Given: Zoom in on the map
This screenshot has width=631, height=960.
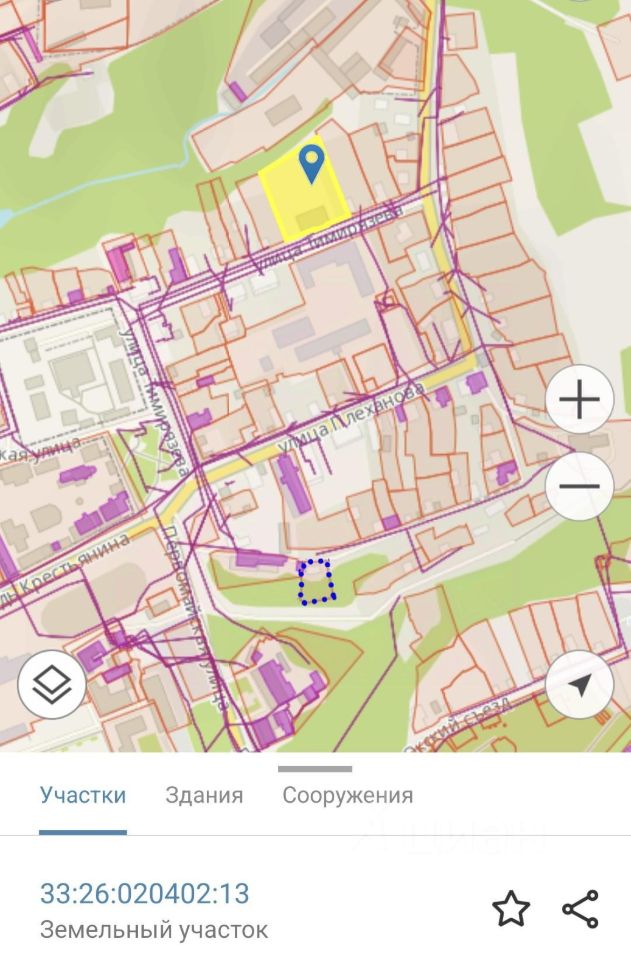Looking at the screenshot, I should (579, 400).
